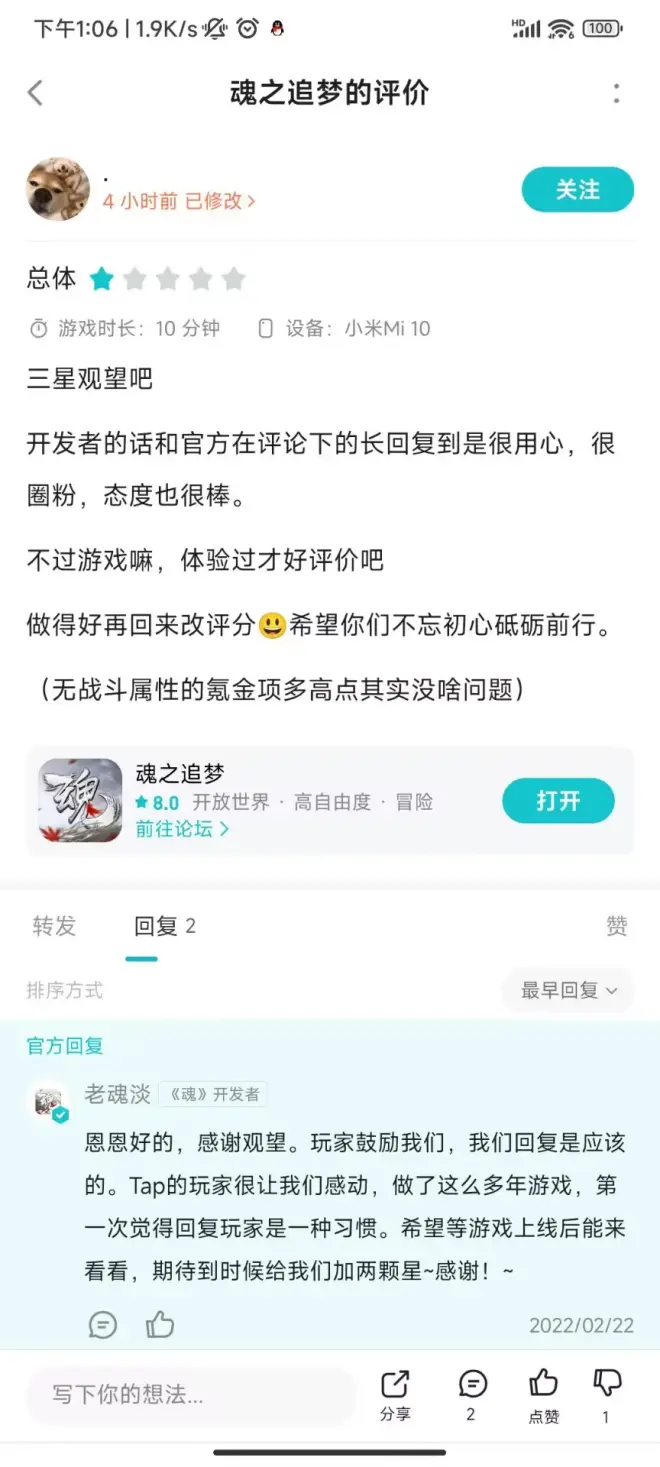The height and width of the screenshot is (1467, 660).
Task: Open the three-dot overflow menu
Action: pyautogui.click(x=616, y=94)
